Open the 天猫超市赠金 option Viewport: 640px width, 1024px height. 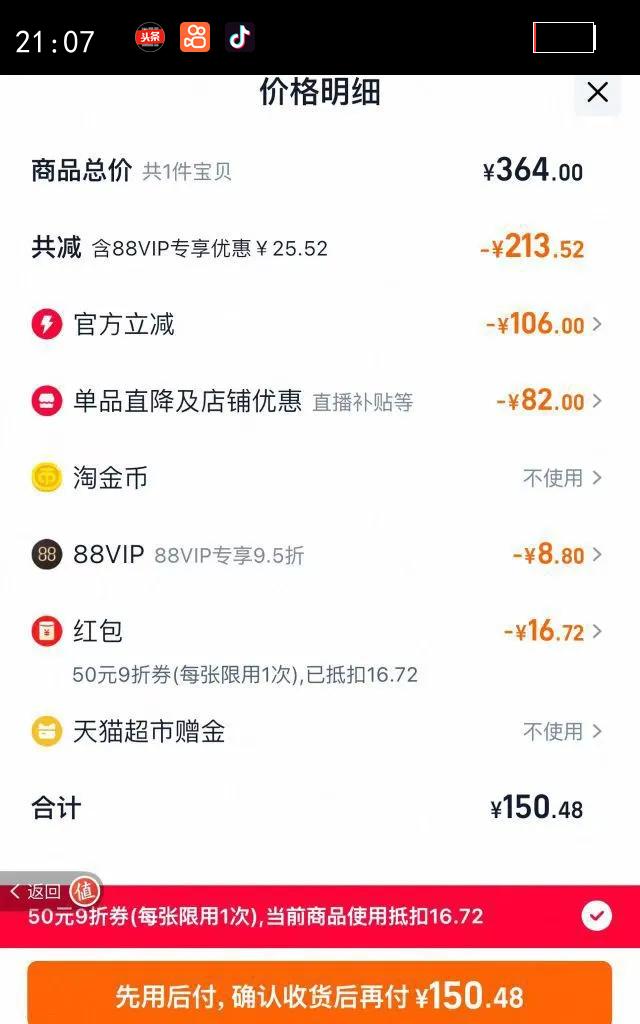(562, 732)
